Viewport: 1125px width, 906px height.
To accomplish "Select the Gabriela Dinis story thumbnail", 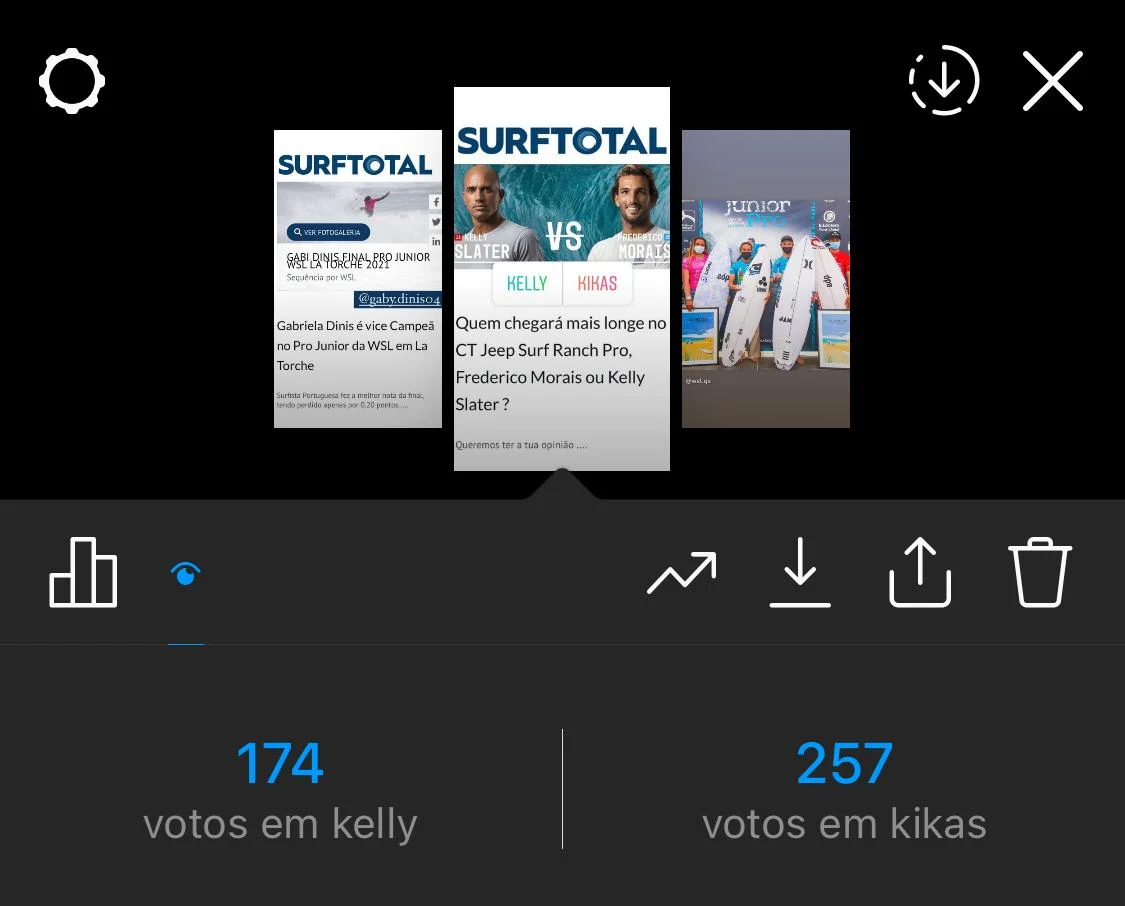I will 357,279.
